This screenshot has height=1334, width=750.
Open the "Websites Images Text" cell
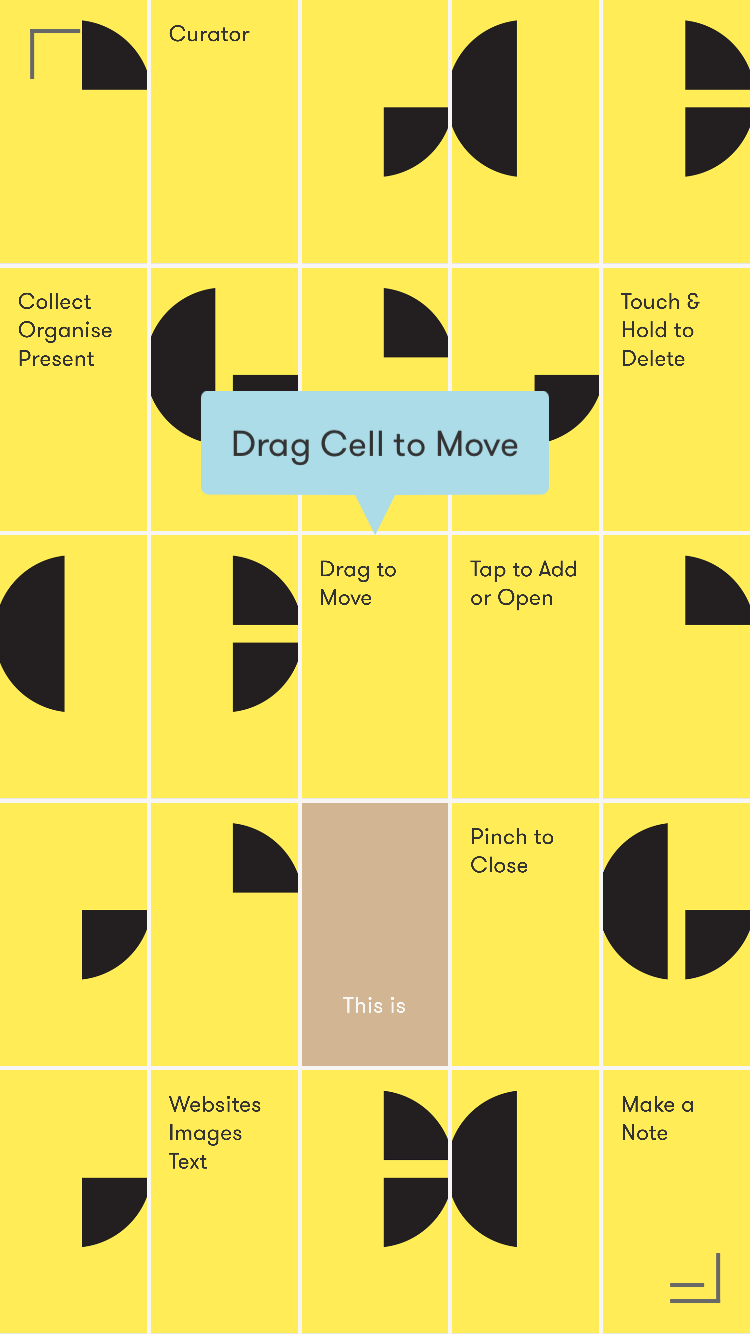tap(224, 1200)
